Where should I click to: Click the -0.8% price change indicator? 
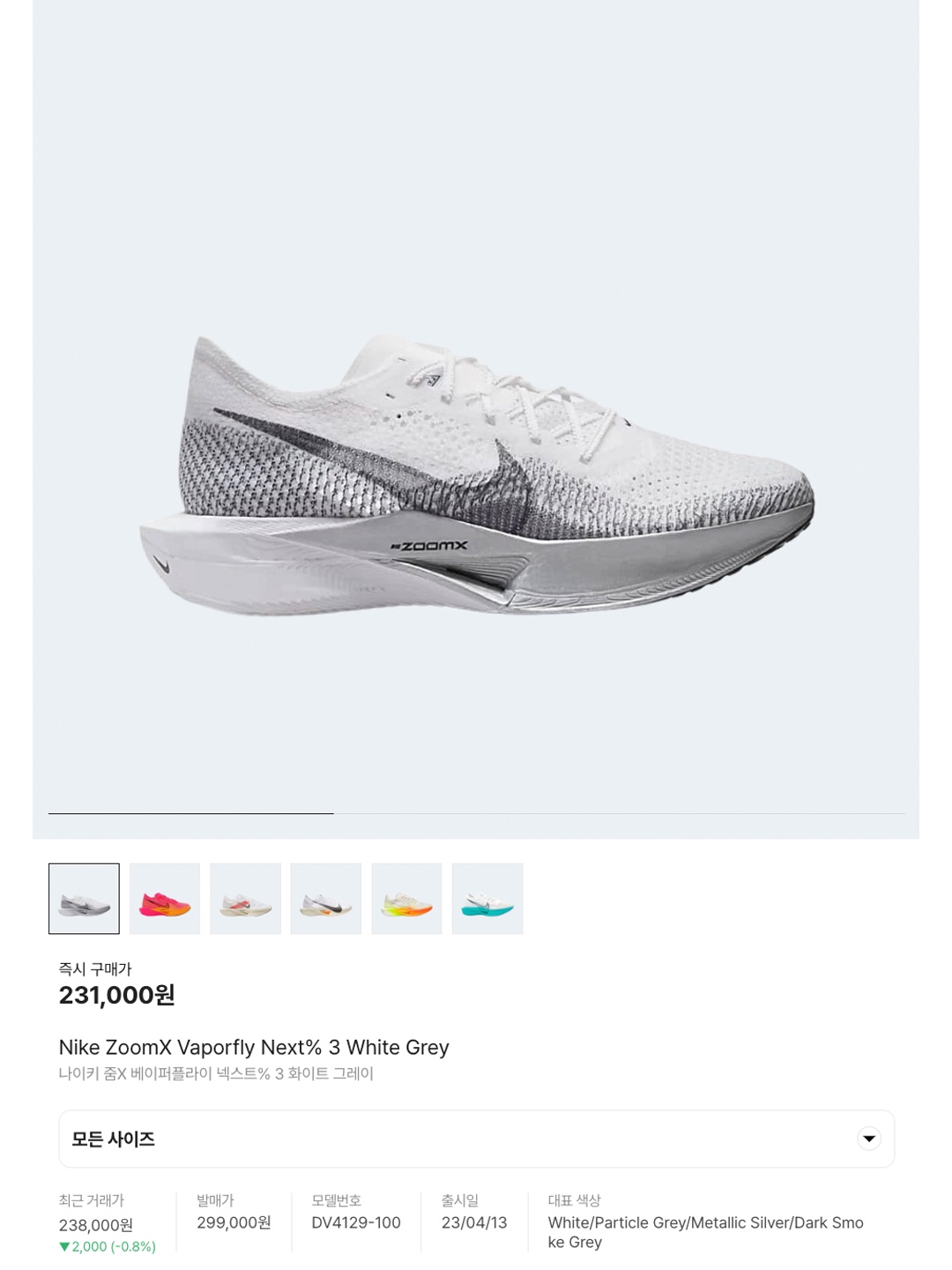tap(107, 1247)
